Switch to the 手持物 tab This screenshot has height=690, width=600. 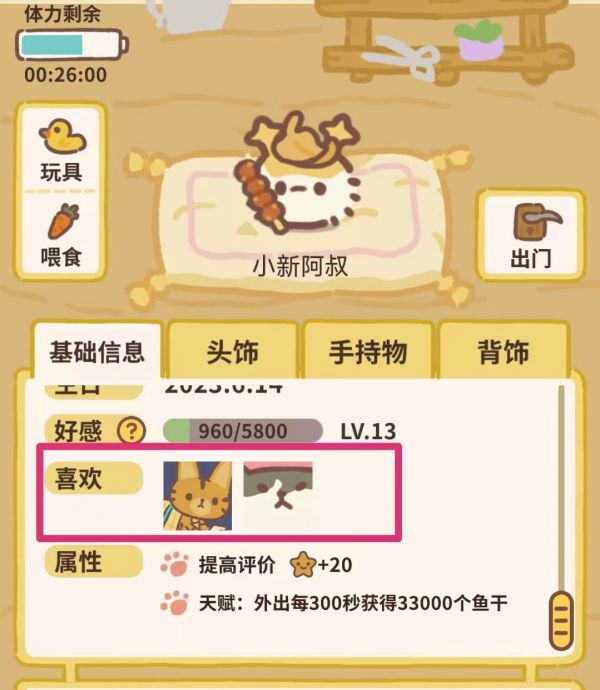point(368,351)
